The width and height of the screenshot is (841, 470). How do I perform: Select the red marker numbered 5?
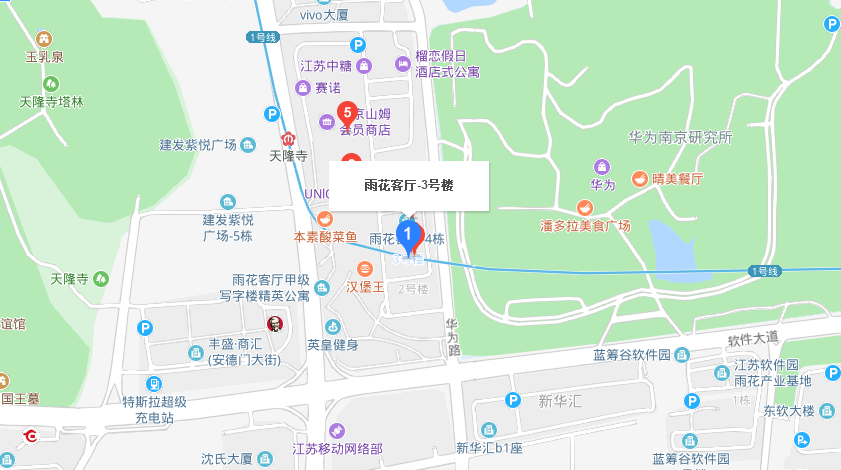pos(346,112)
